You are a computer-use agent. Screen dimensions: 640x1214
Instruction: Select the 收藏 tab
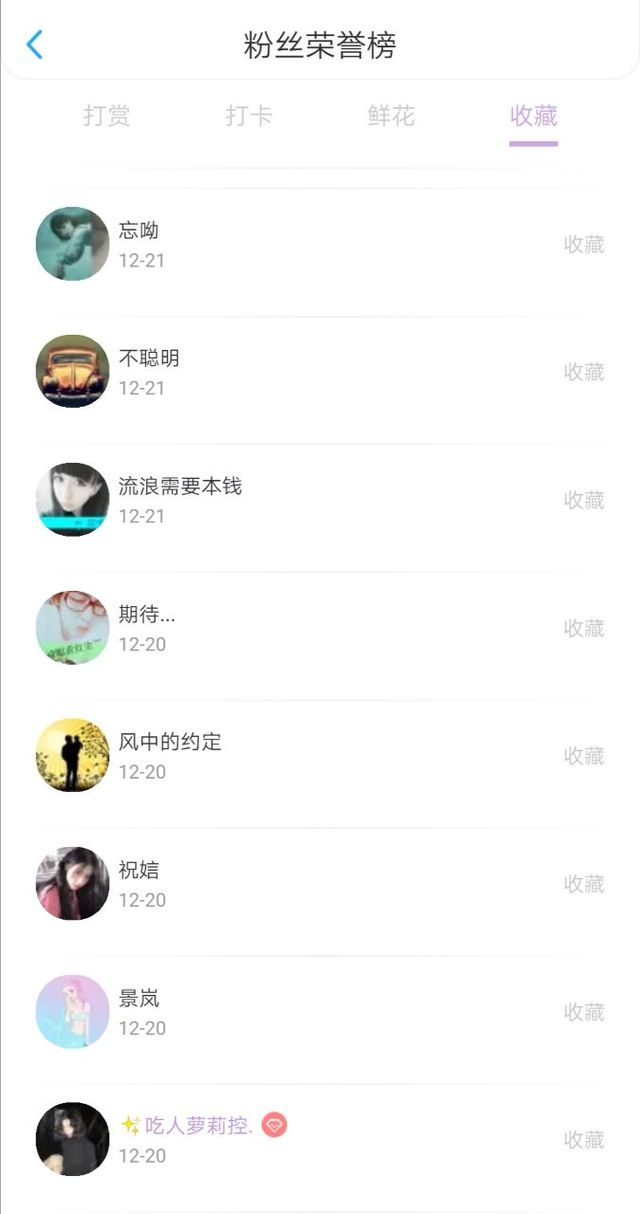(x=533, y=116)
